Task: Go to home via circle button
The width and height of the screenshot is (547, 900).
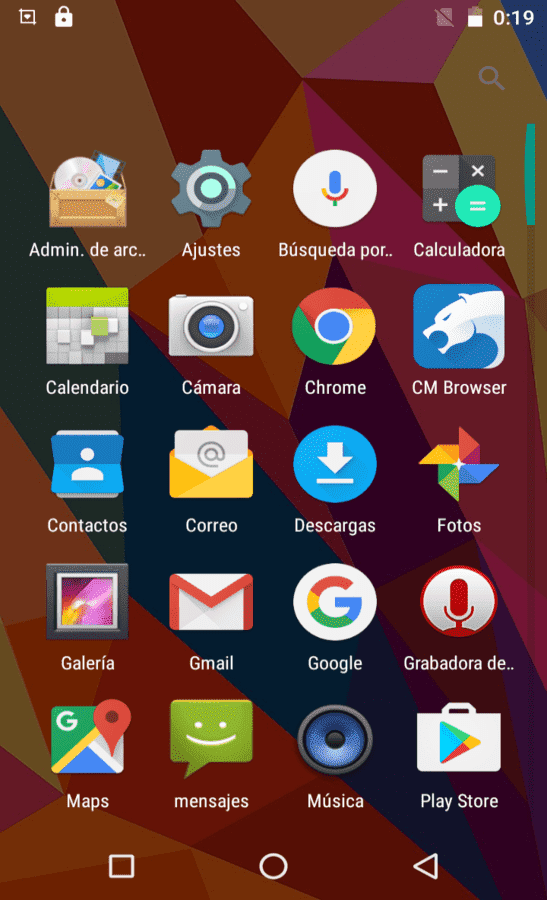Action: tap(273, 866)
